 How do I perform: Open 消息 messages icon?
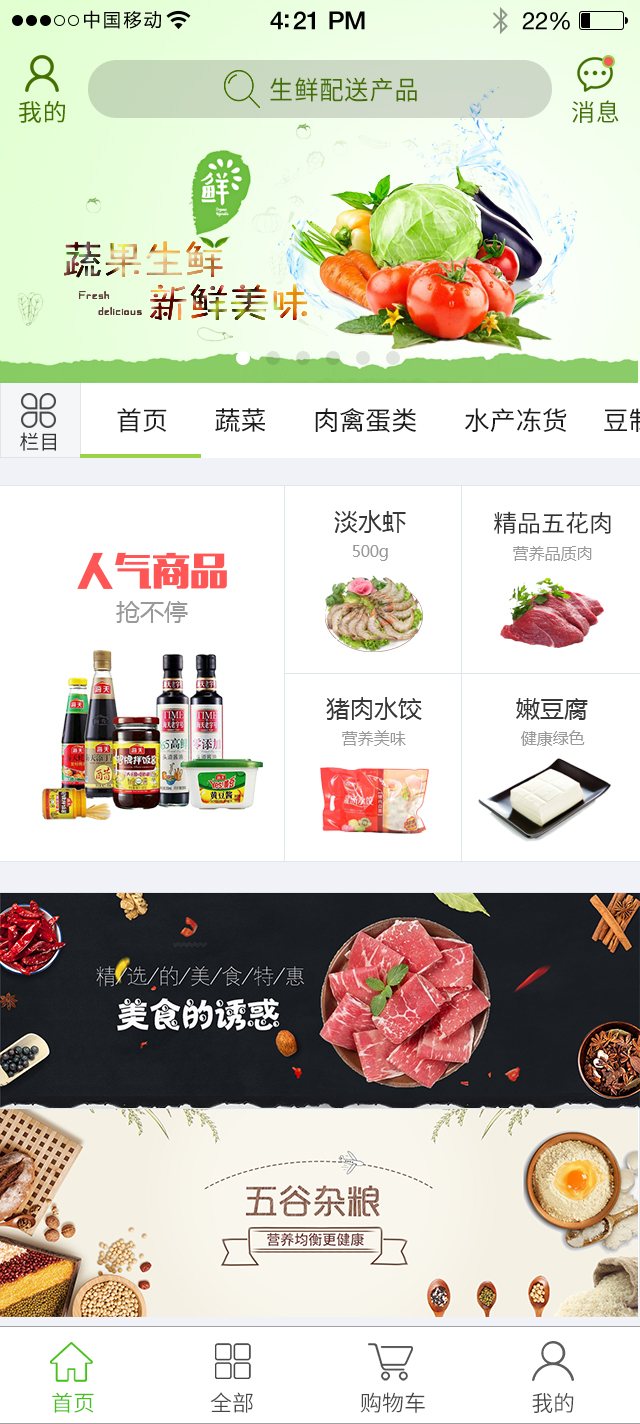595,89
